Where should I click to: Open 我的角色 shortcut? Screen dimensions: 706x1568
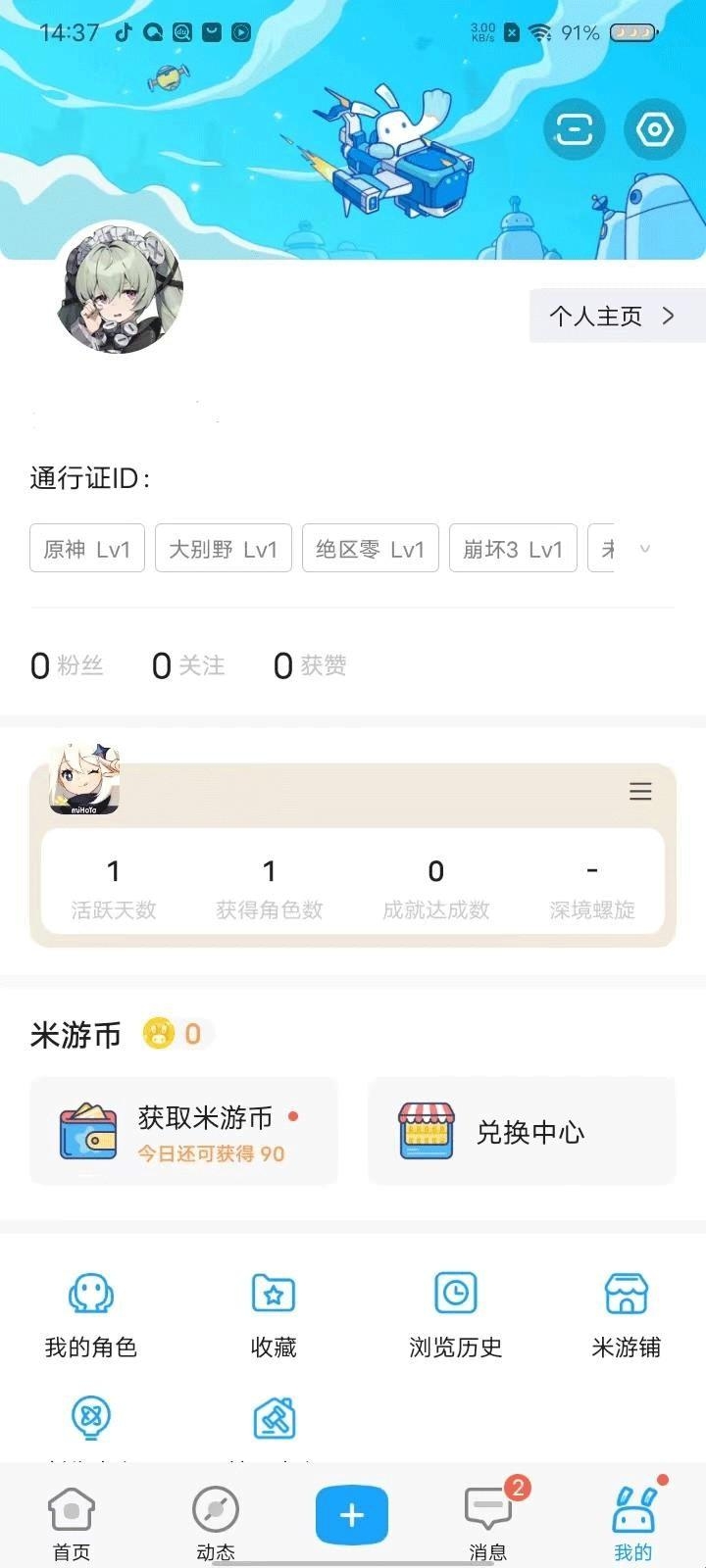click(91, 1315)
